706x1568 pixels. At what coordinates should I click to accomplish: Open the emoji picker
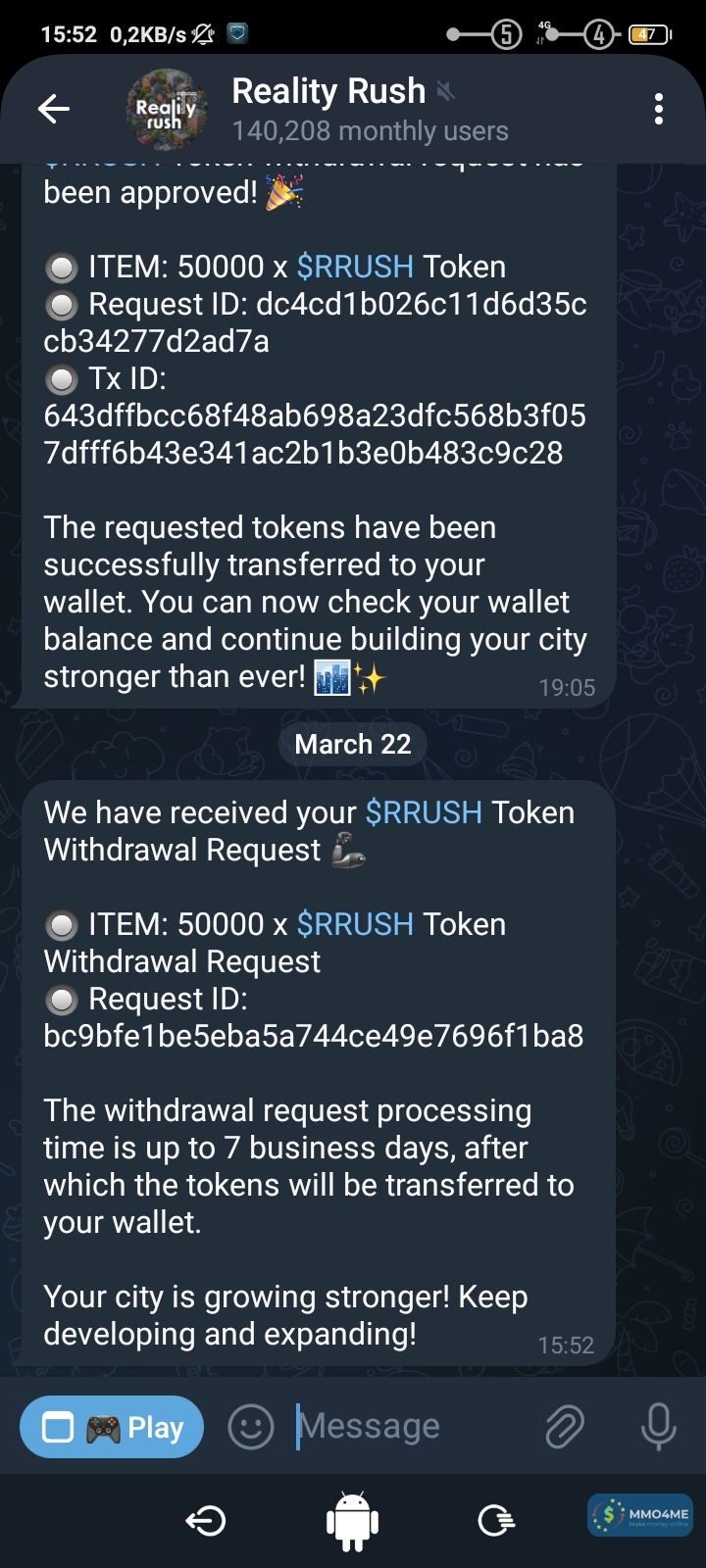(251, 1427)
